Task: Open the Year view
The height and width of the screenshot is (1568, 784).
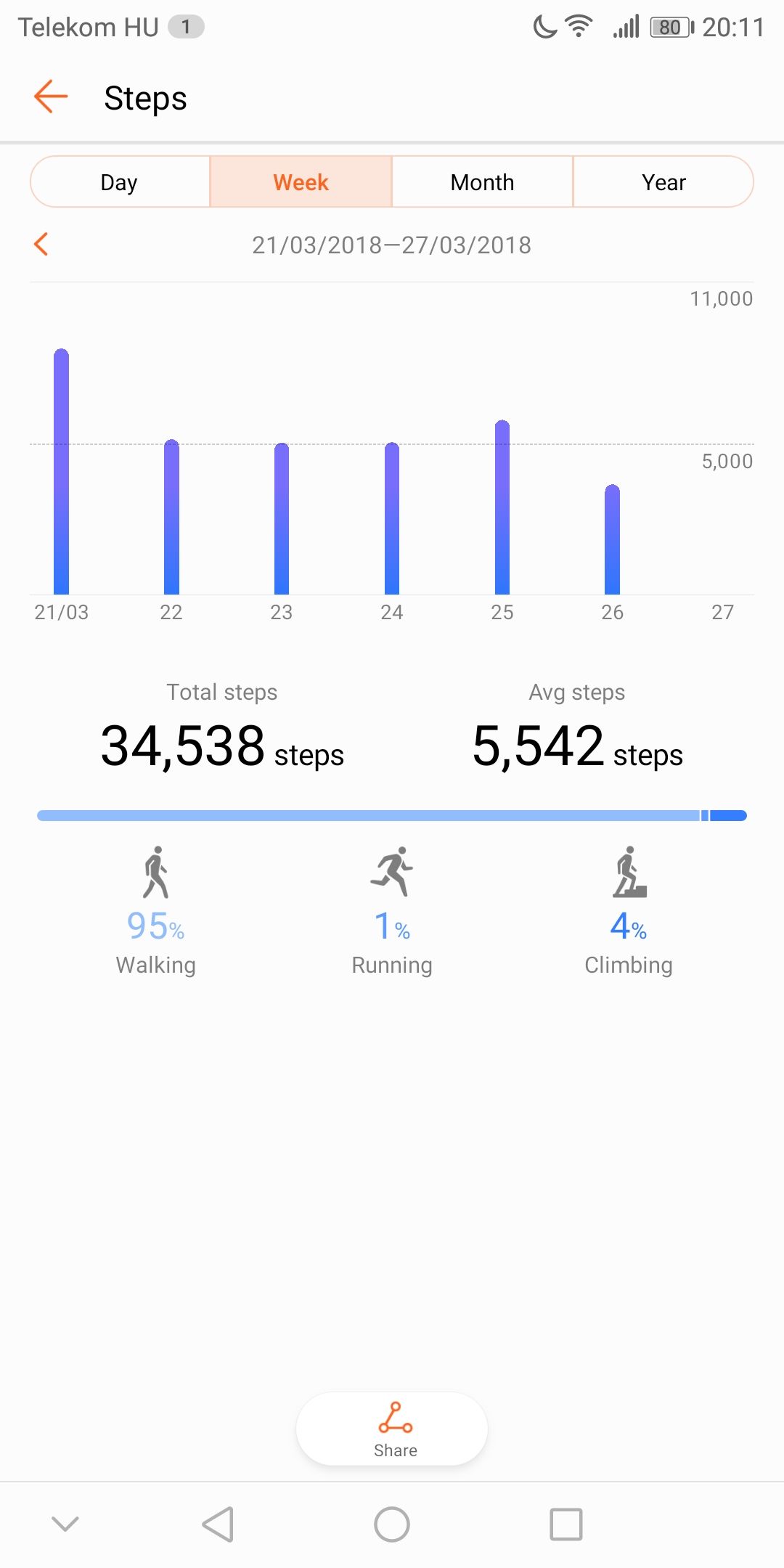Action: [x=663, y=181]
